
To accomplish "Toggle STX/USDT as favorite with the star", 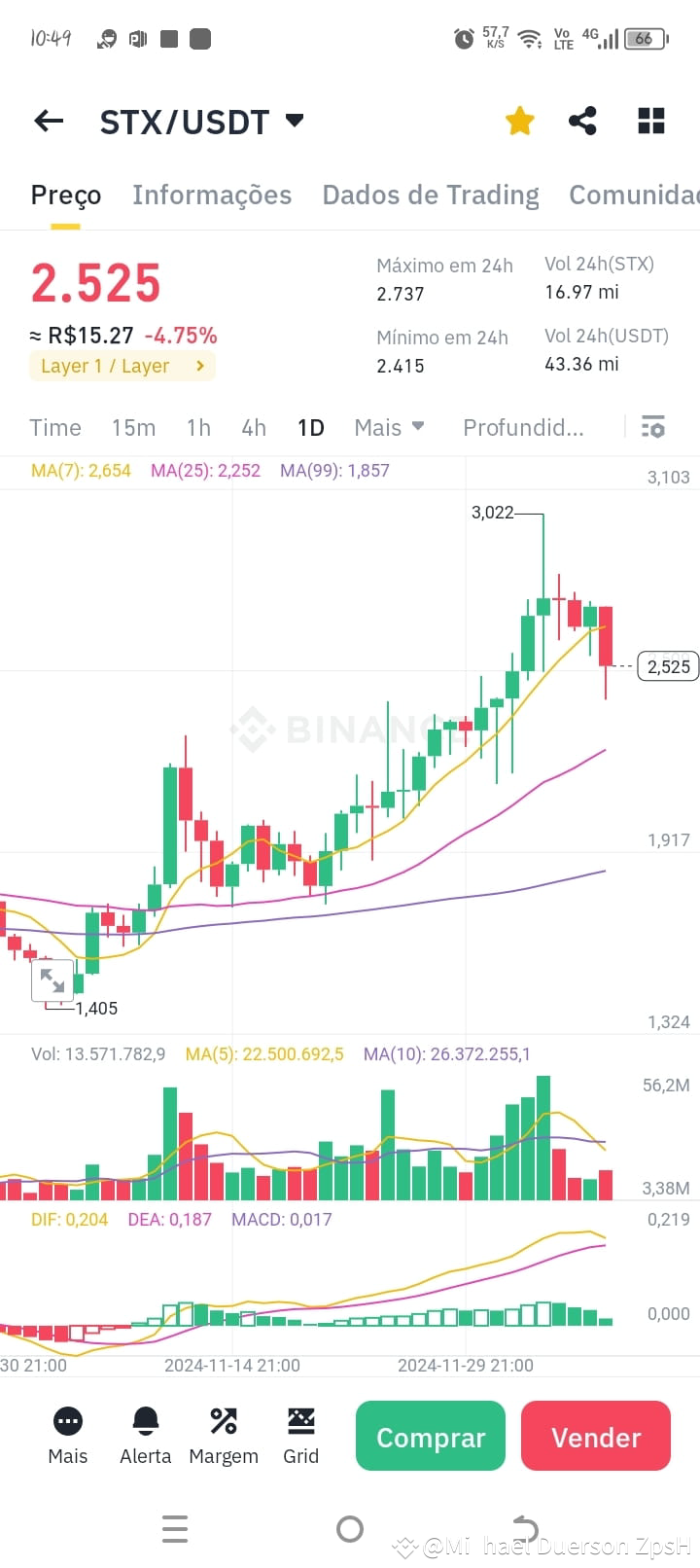I will [519, 121].
